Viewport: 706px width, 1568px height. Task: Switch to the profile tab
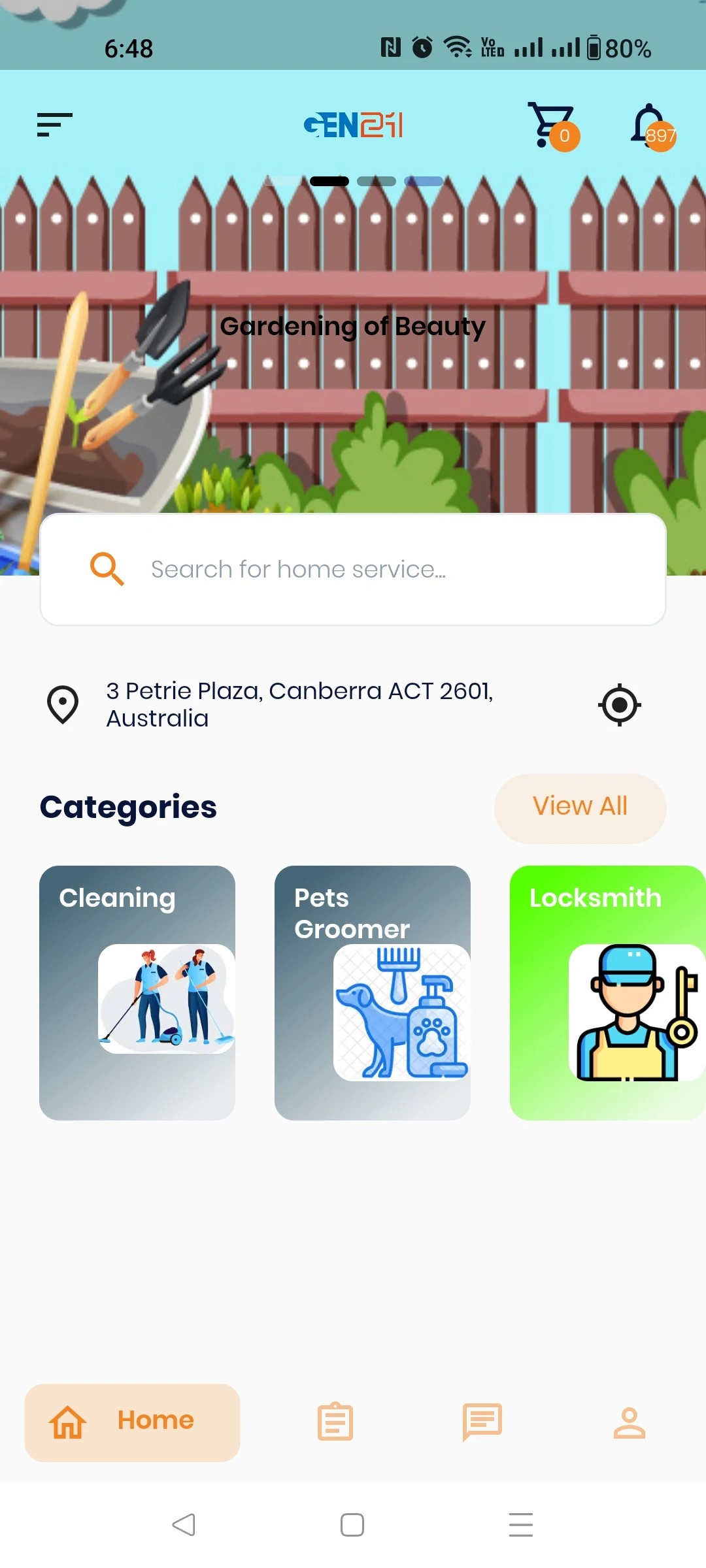(x=629, y=1422)
